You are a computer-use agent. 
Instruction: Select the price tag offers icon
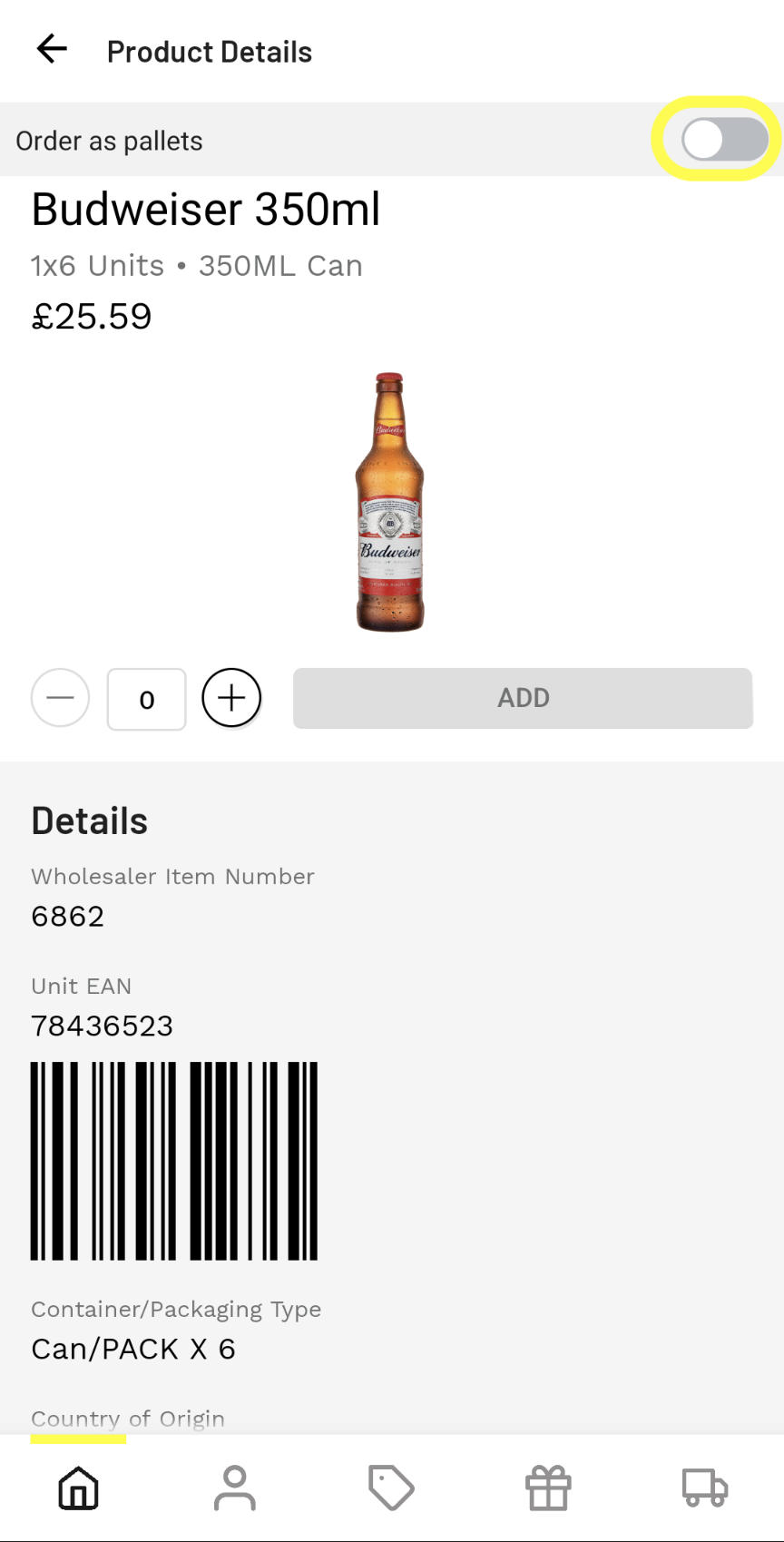pos(390,1487)
